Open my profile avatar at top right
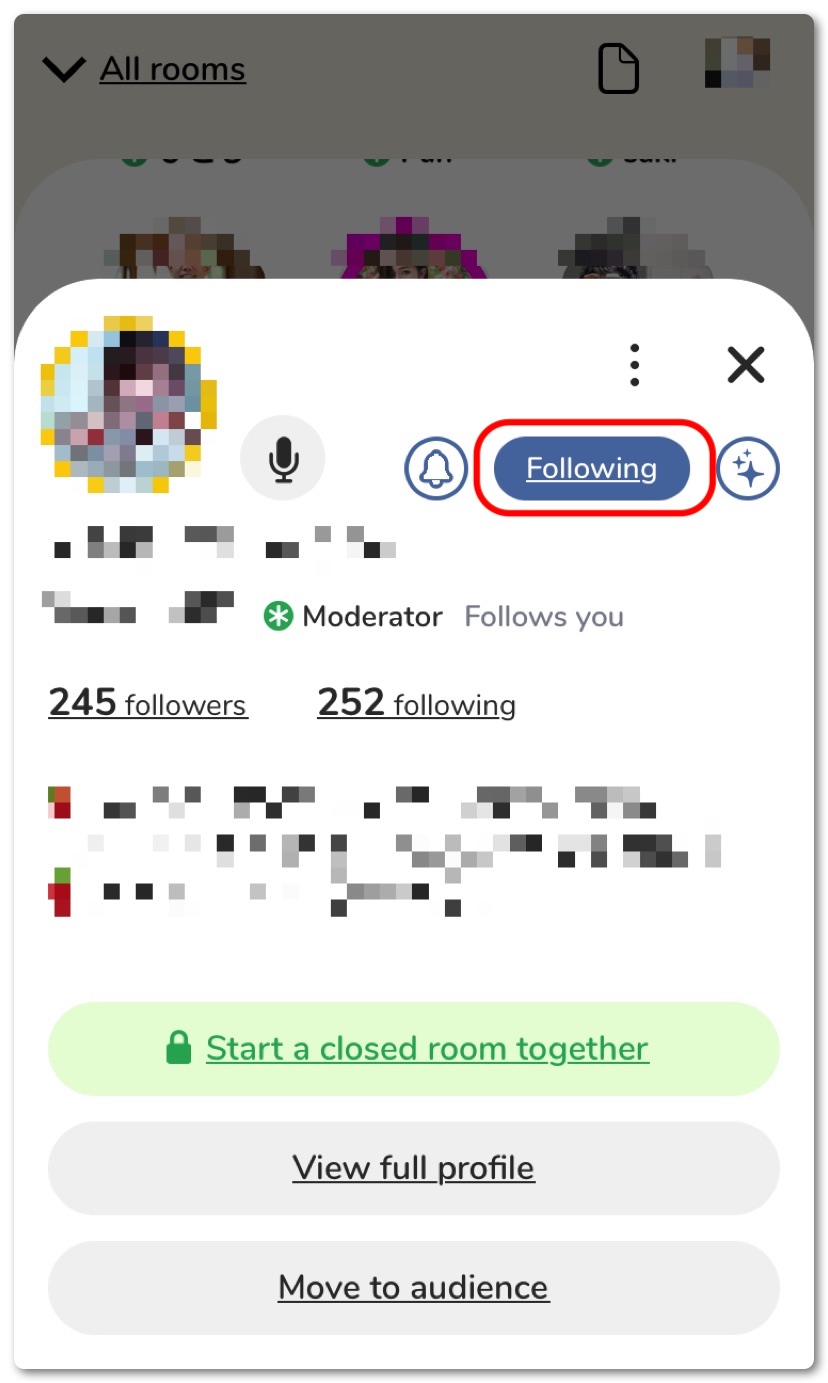The width and height of the screenshot is (828, 1383). 737,62
